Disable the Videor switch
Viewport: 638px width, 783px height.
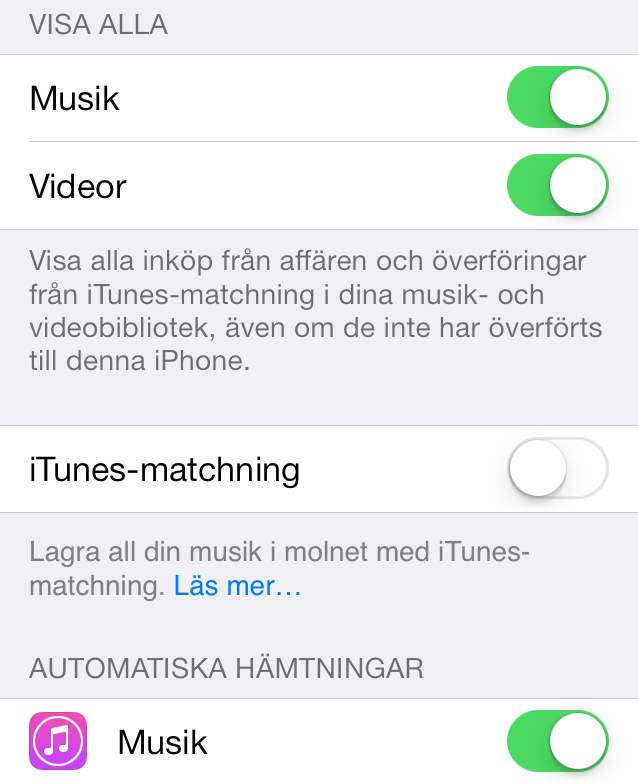(557, 185)
